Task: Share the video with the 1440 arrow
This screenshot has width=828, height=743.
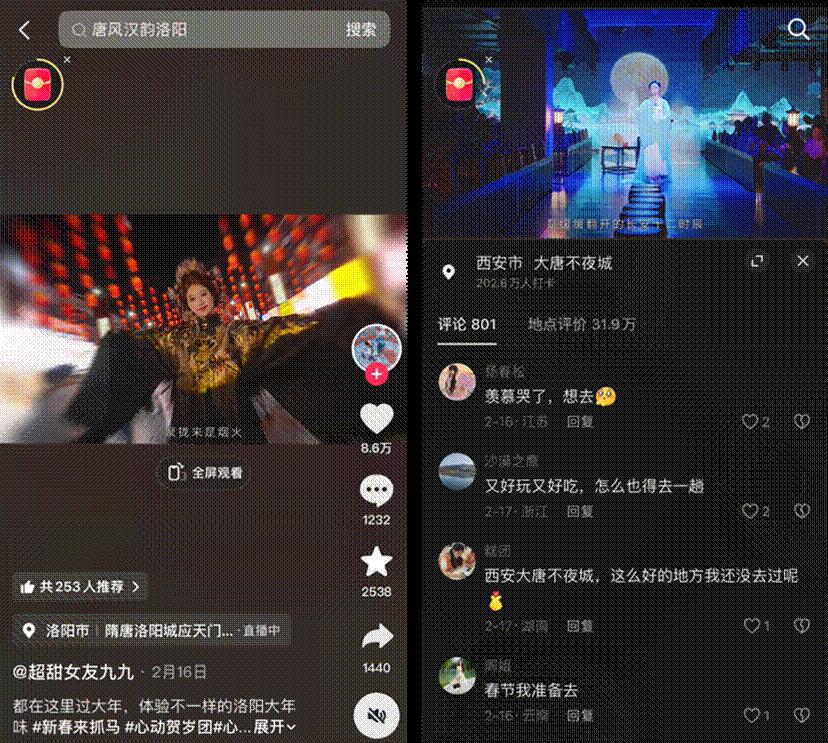Action: (x=376, y=637)
